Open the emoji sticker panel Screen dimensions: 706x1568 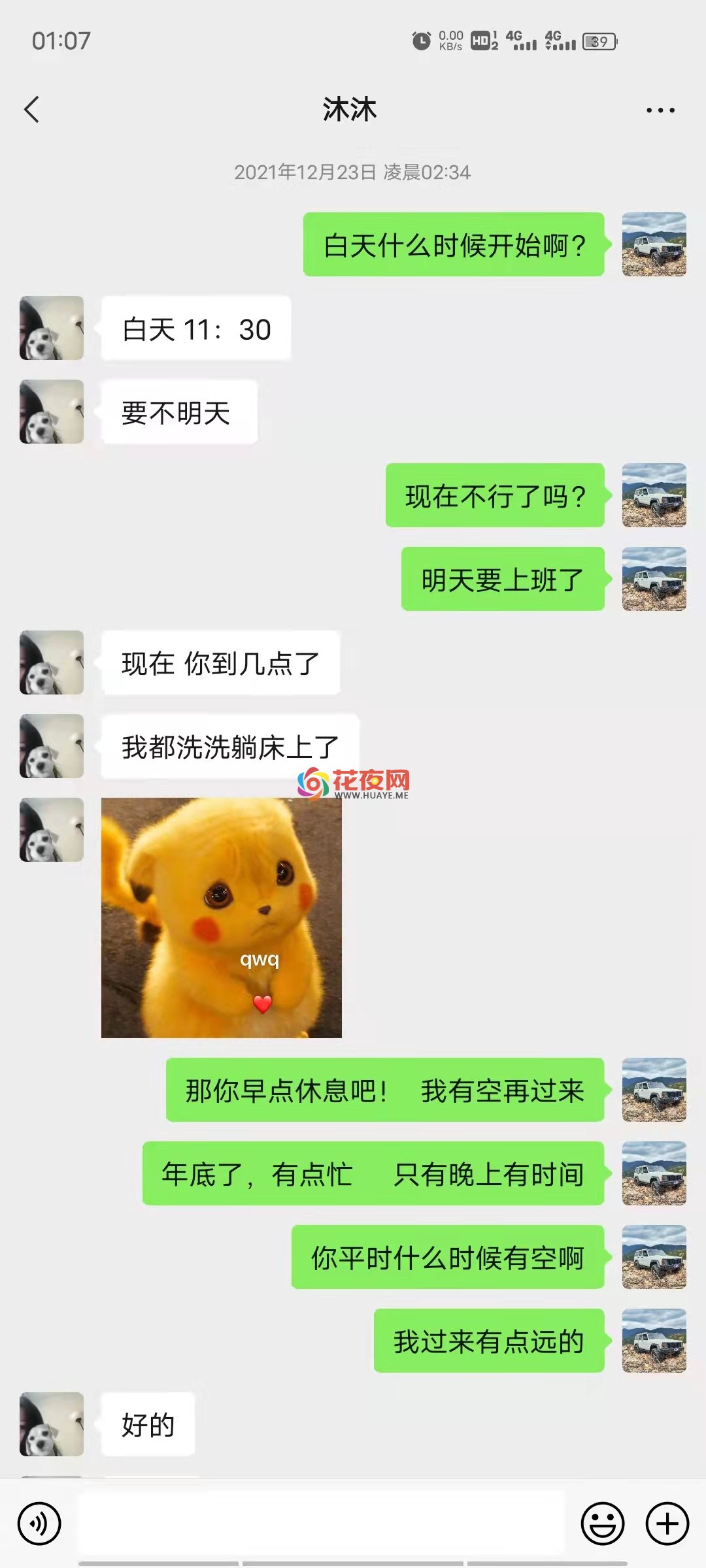pos(602,1524)
